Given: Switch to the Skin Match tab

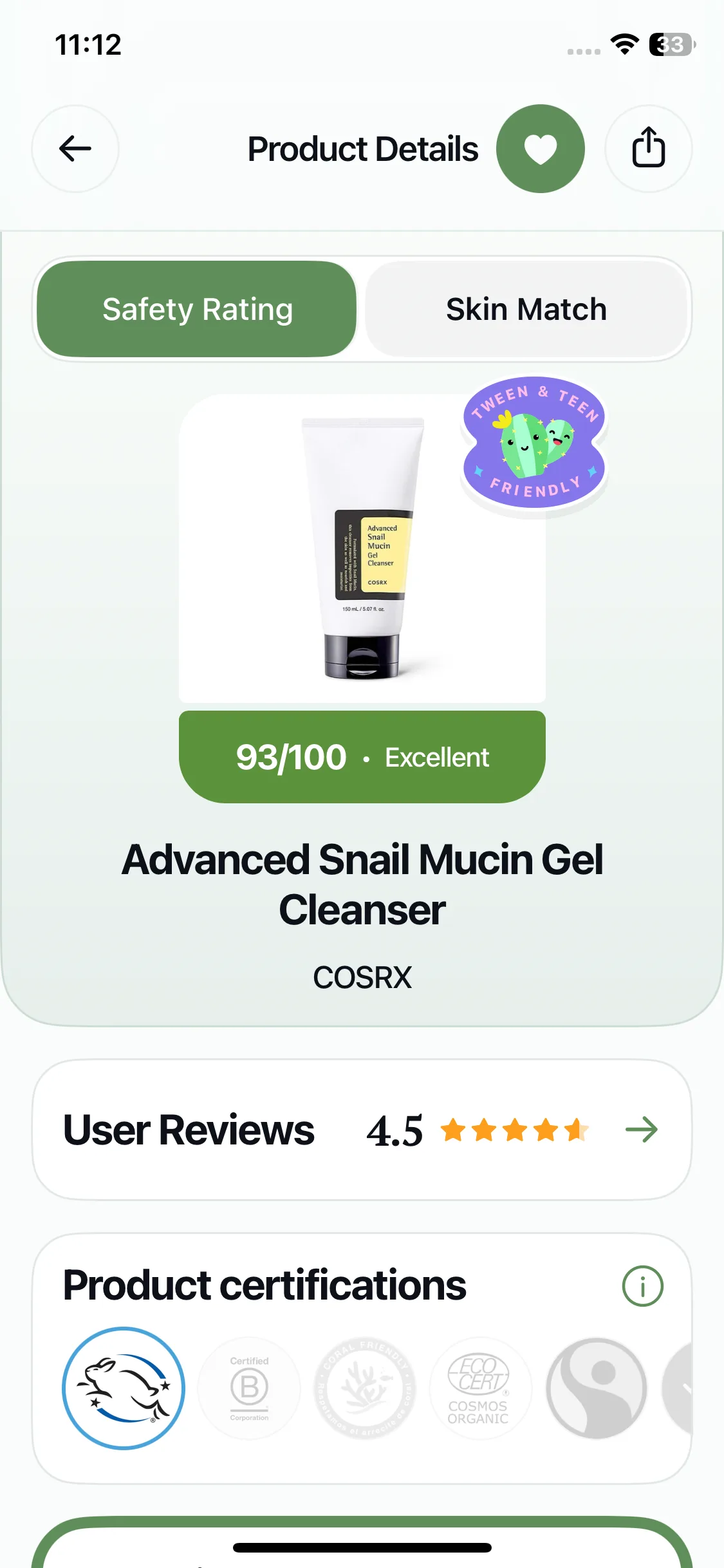Looking at the screenshot, I should pos(526,309).
